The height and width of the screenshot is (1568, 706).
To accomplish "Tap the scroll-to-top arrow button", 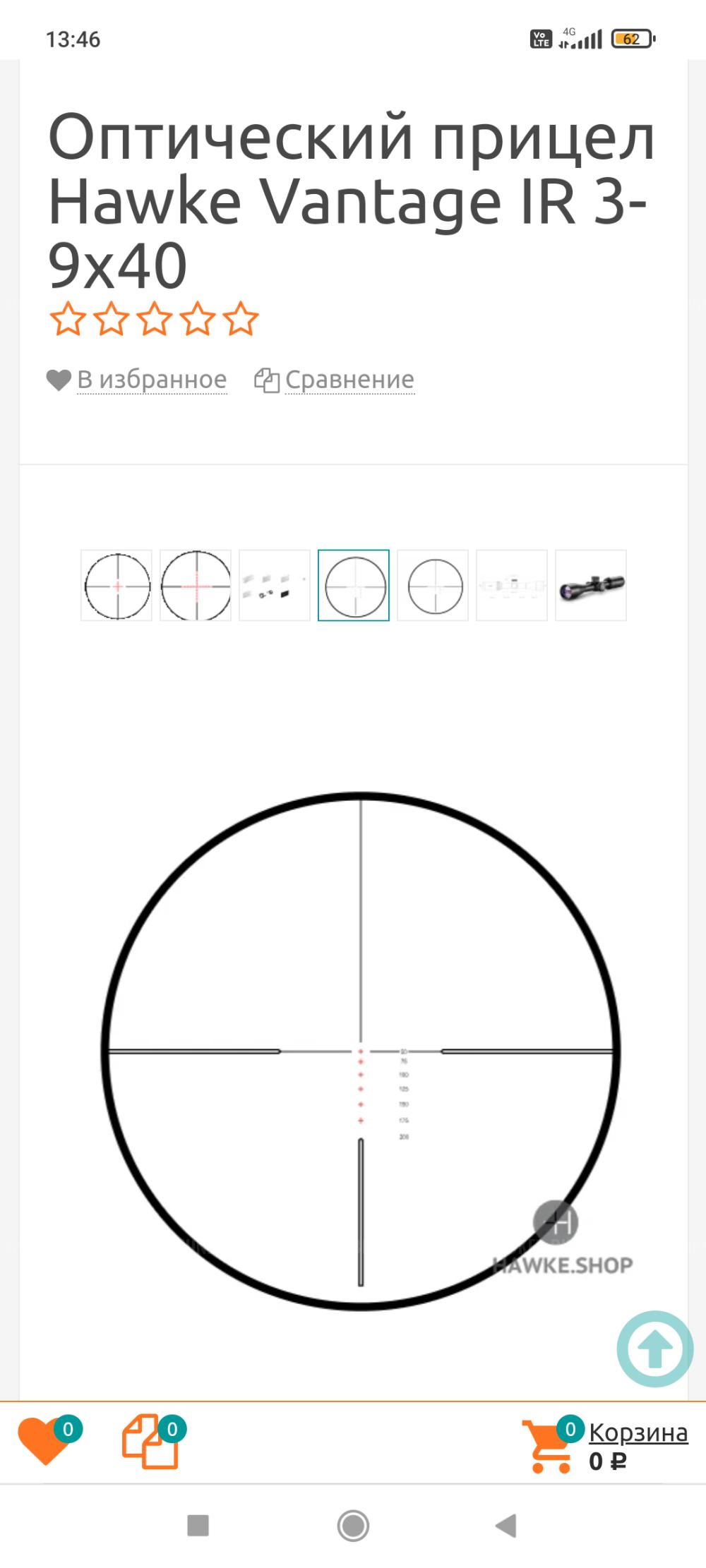I will pyautogui.click(x=654, y=1349).
